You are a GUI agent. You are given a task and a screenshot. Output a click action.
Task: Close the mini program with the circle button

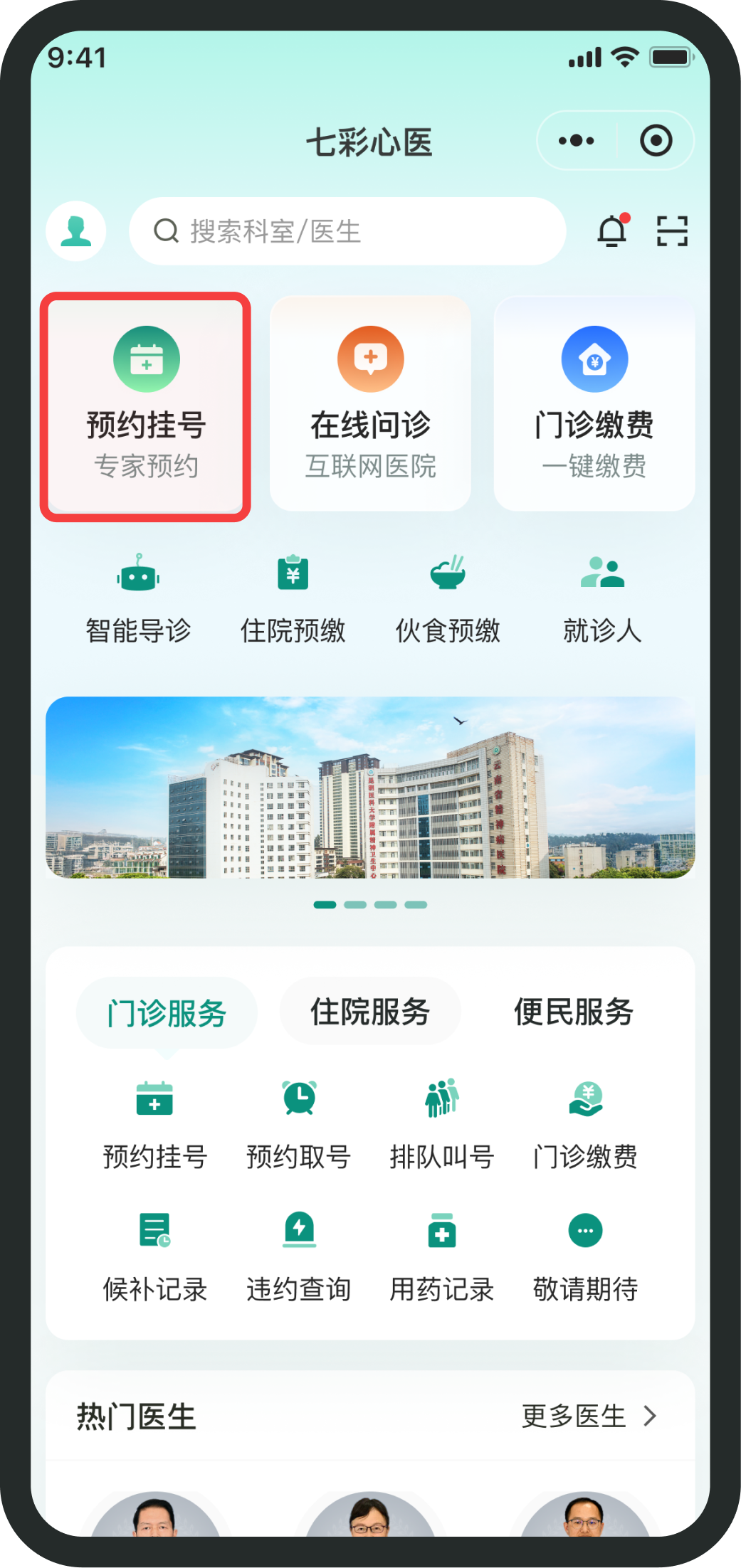click(x=656, y=141)
